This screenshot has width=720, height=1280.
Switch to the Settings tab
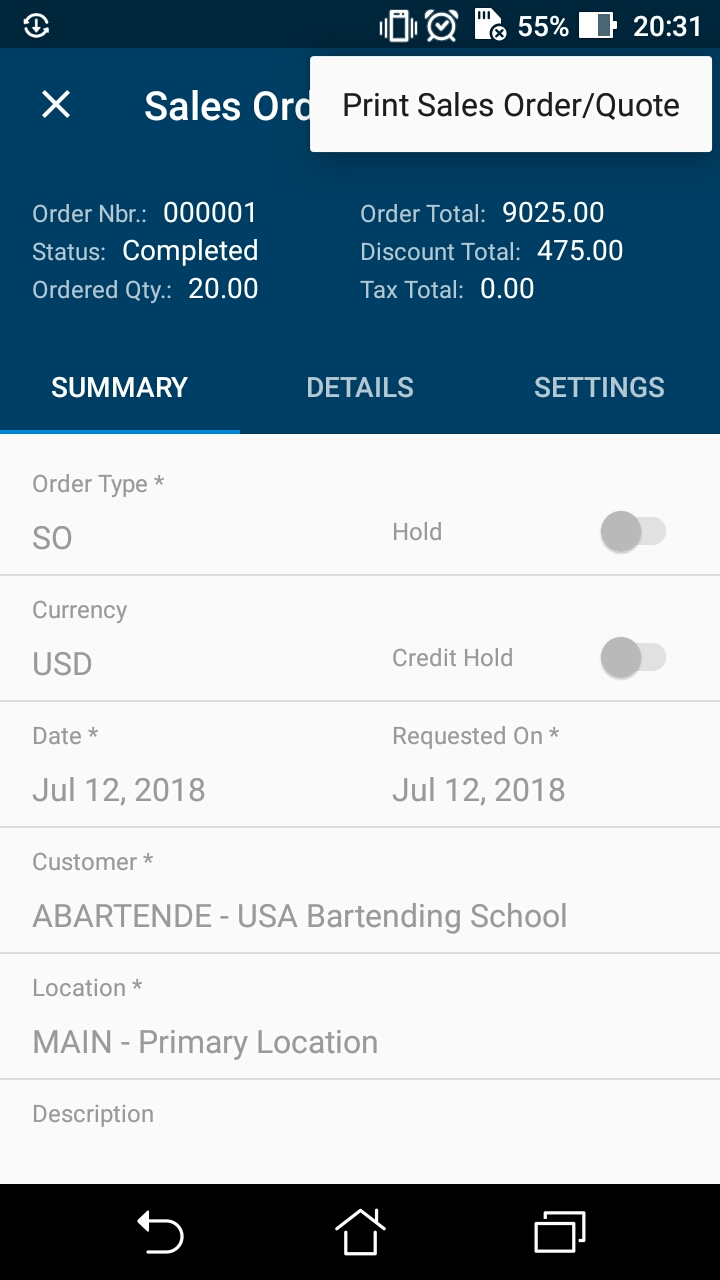(x=599, y=388)
